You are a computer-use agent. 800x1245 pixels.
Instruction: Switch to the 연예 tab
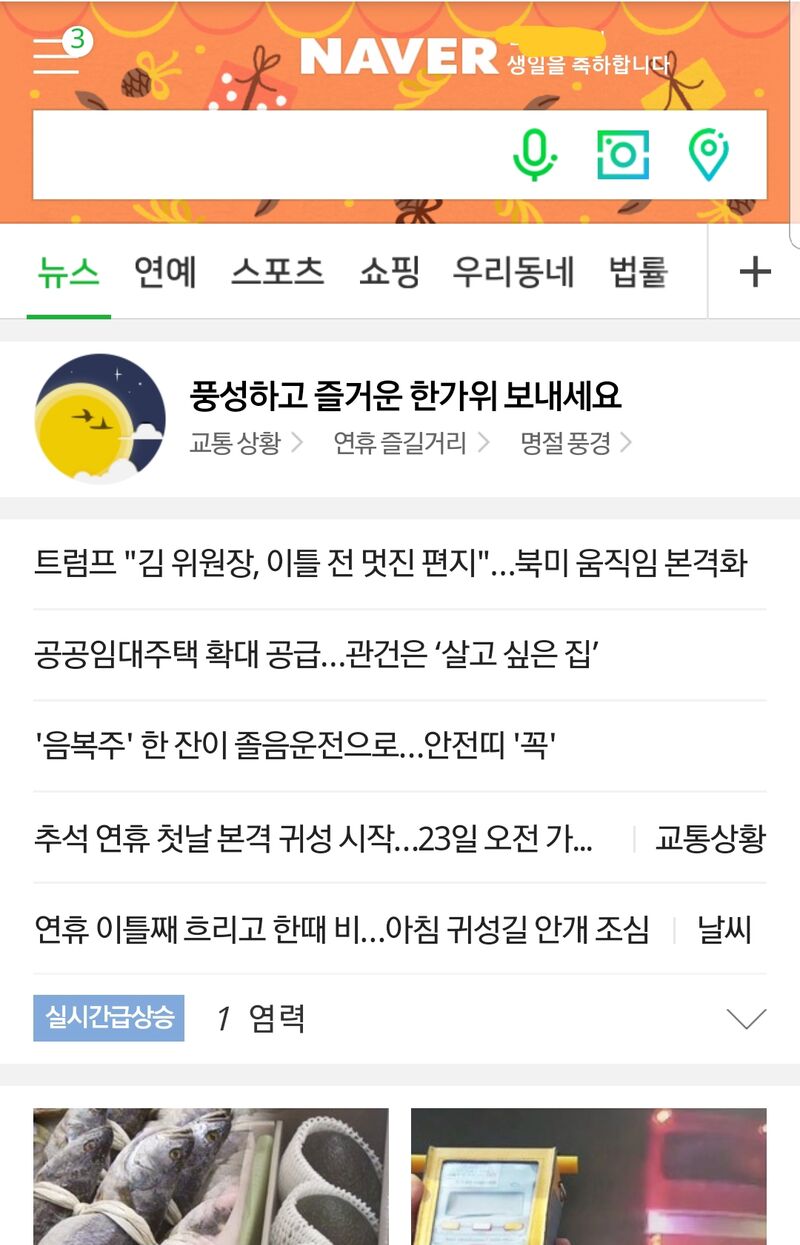tap(165, 272)
